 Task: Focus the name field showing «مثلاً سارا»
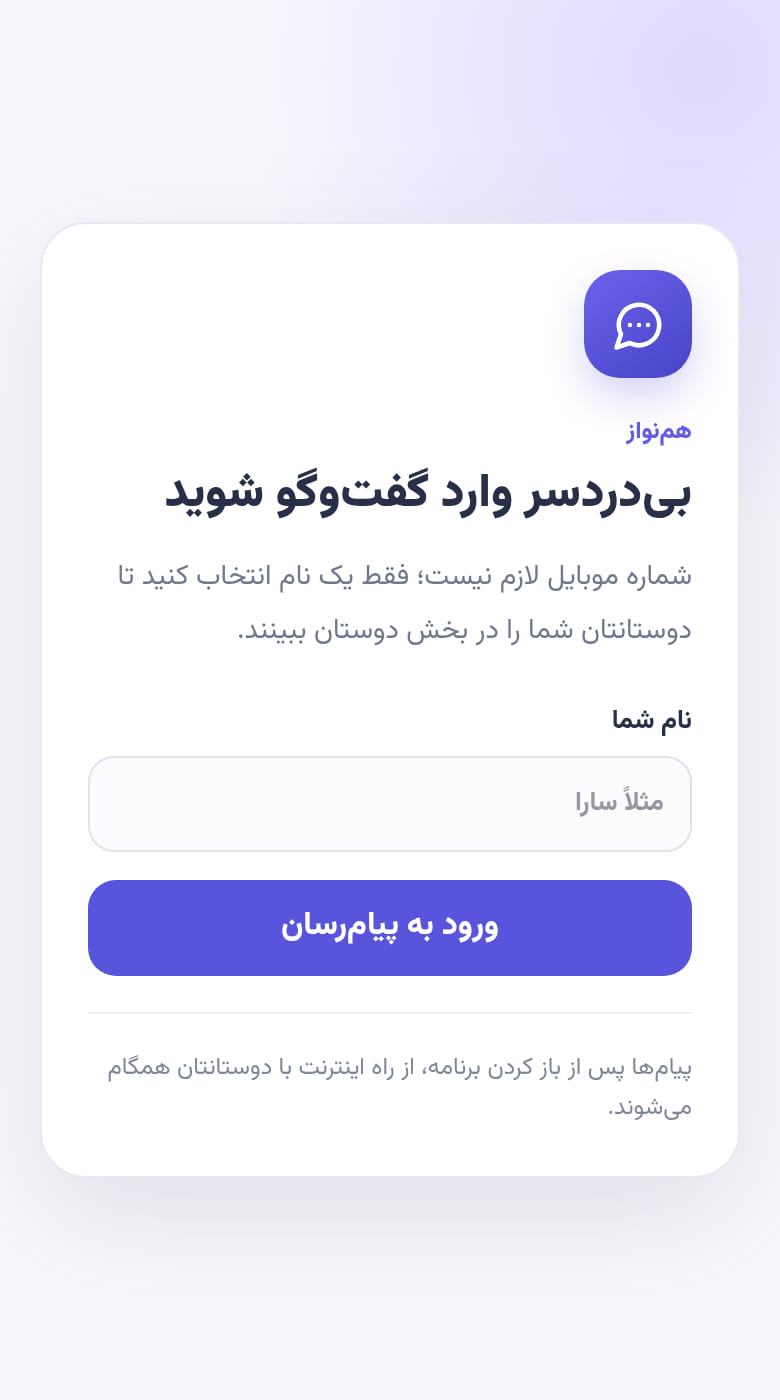[390, 804]
